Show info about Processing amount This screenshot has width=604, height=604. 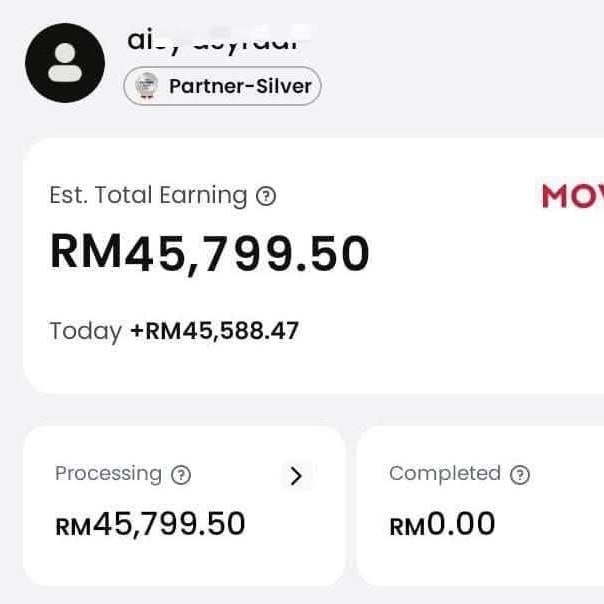click(x=181, y=475)
